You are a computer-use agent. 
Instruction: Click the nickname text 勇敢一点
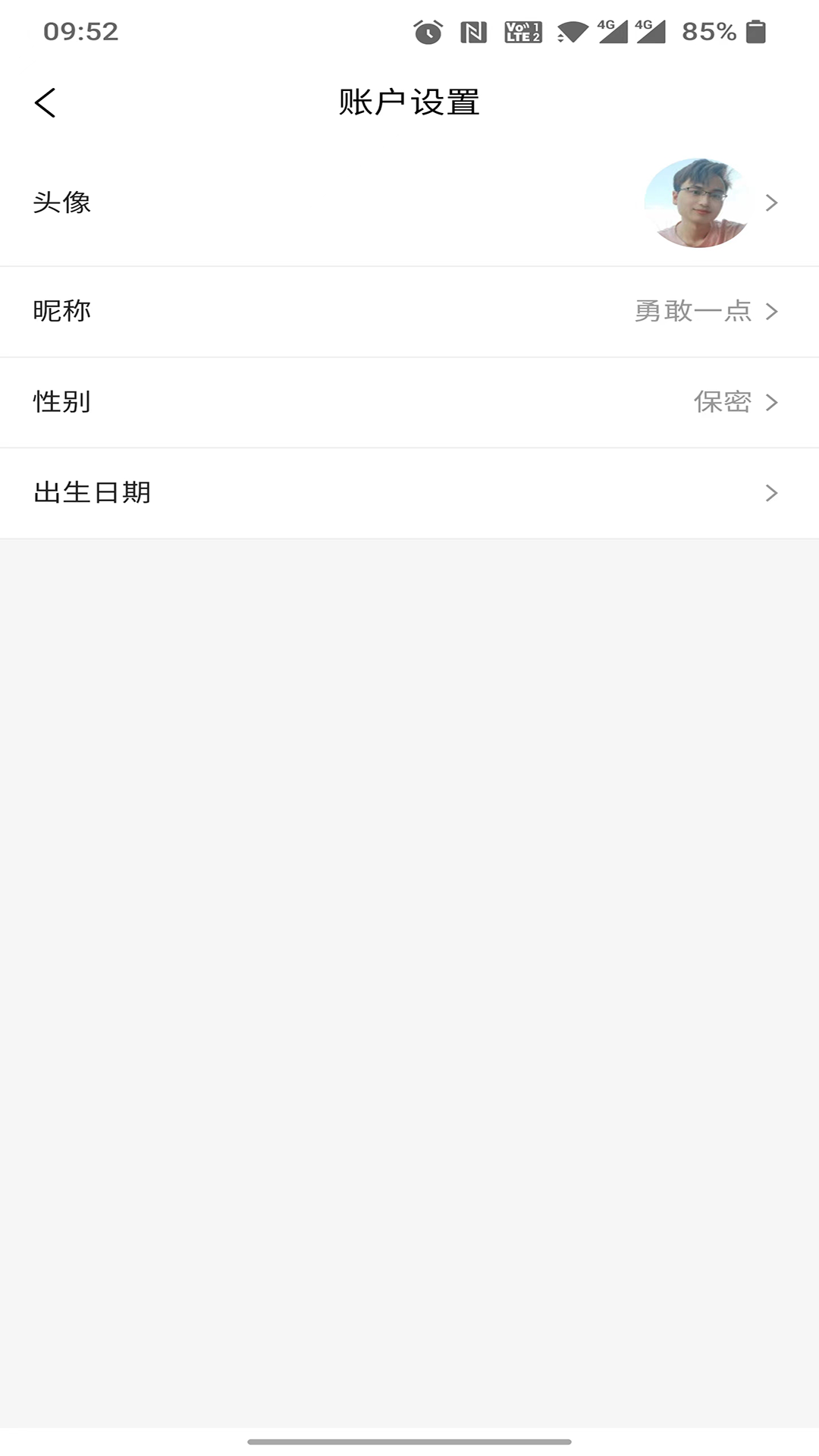[x=692, y=311]
